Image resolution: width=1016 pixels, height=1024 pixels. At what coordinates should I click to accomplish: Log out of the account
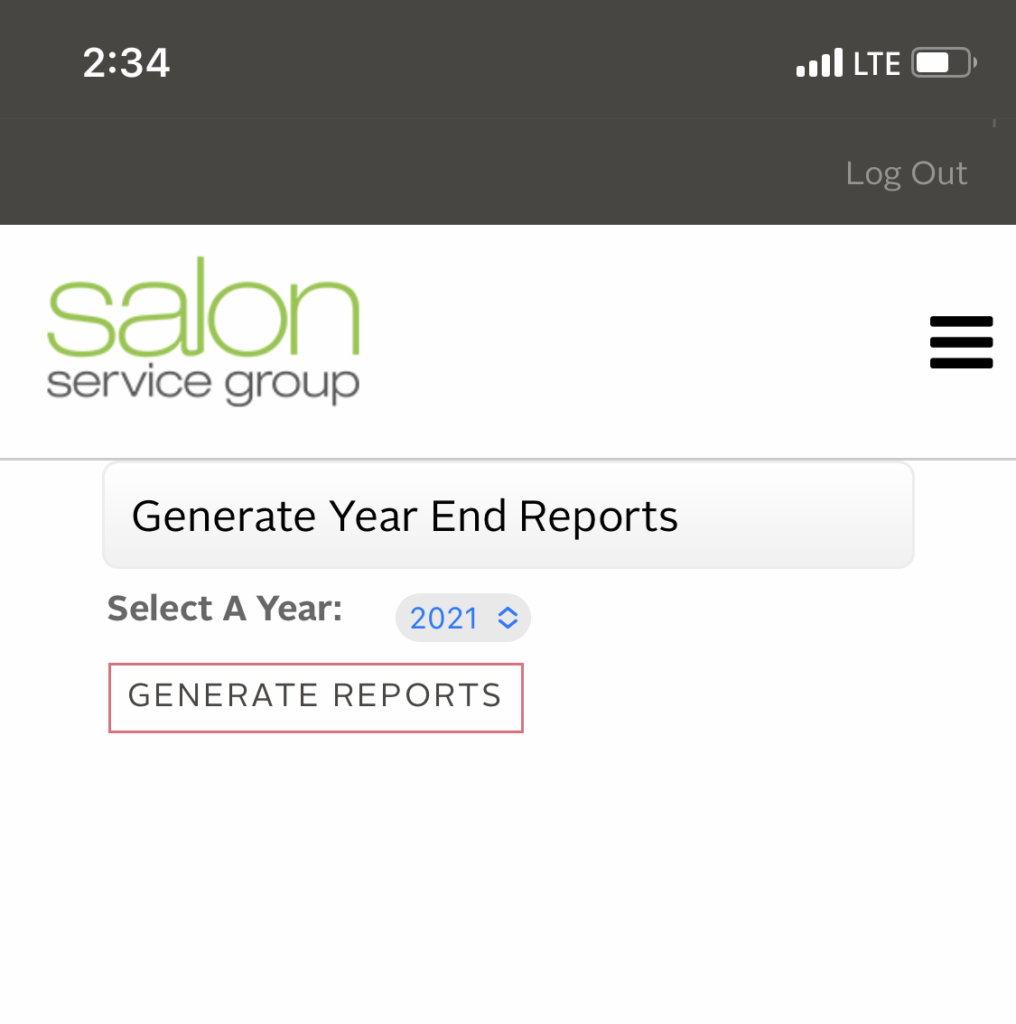906,173
